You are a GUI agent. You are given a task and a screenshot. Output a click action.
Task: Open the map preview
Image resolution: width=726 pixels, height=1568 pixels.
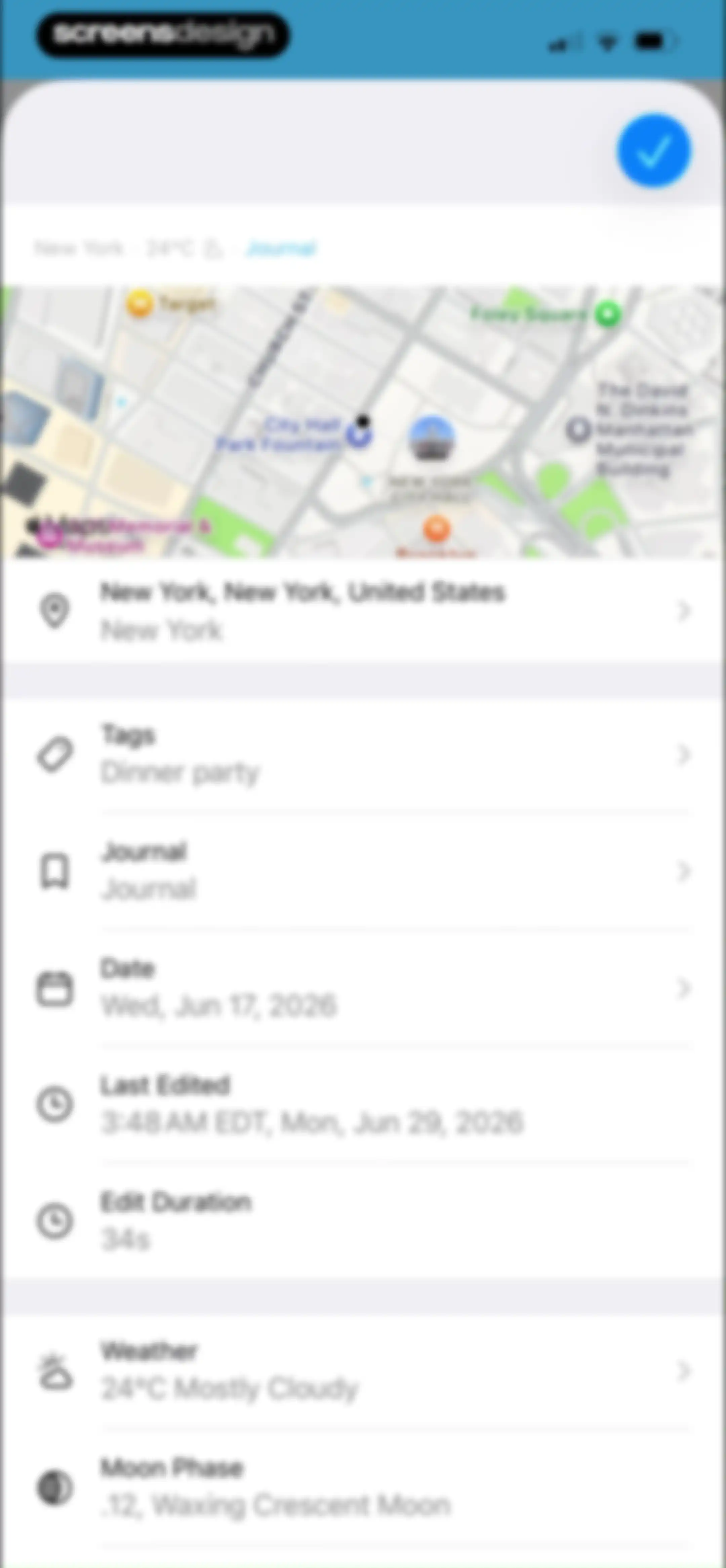click(x=363, y=421)
